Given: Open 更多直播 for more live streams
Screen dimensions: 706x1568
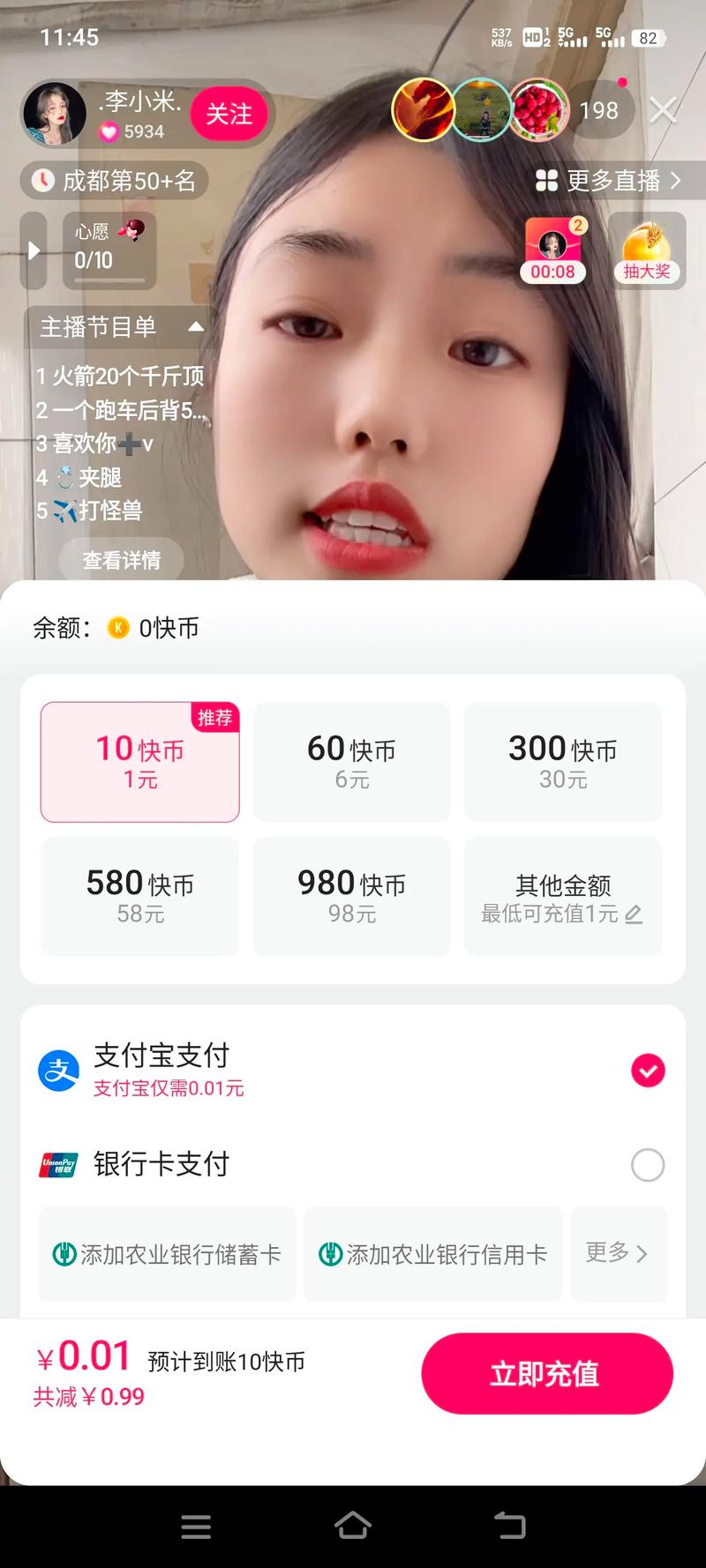Looking at the screenshot, I should (609, 181).
